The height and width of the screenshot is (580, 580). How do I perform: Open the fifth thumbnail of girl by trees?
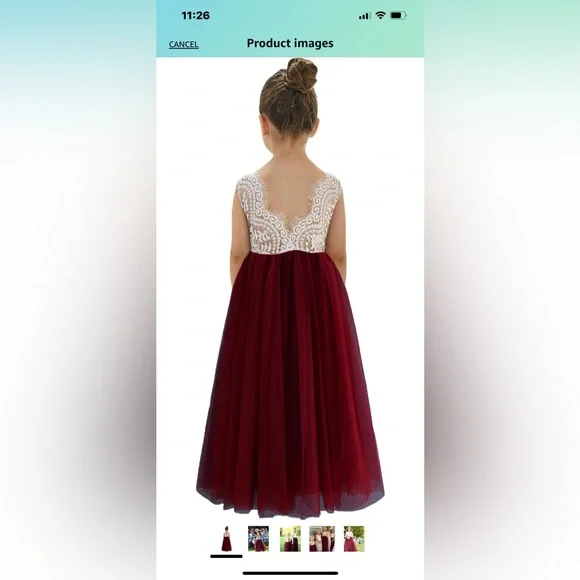coord(354,539)
